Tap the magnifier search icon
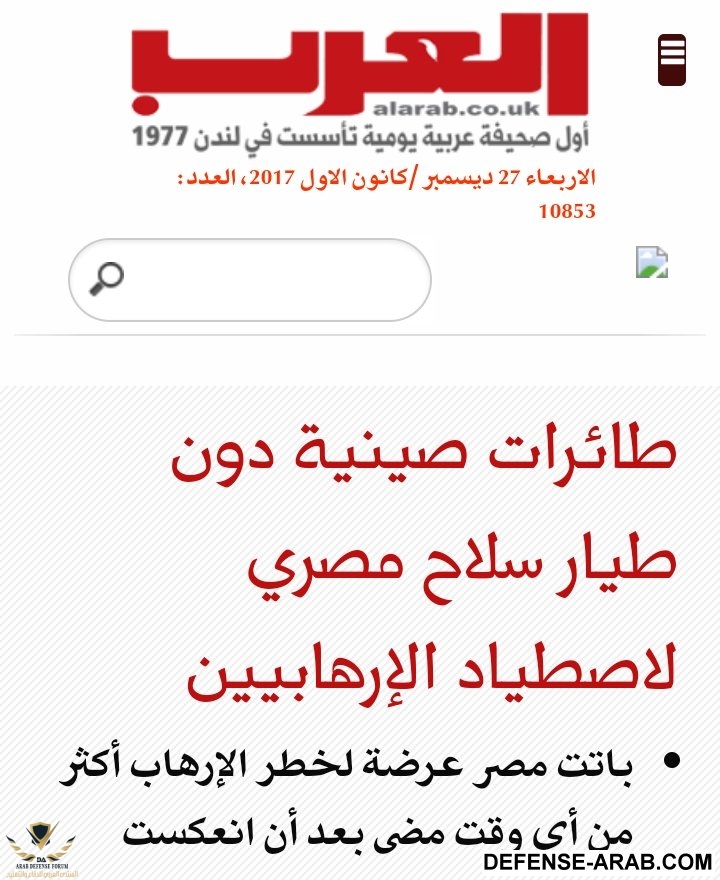 [x=107, y=279]
